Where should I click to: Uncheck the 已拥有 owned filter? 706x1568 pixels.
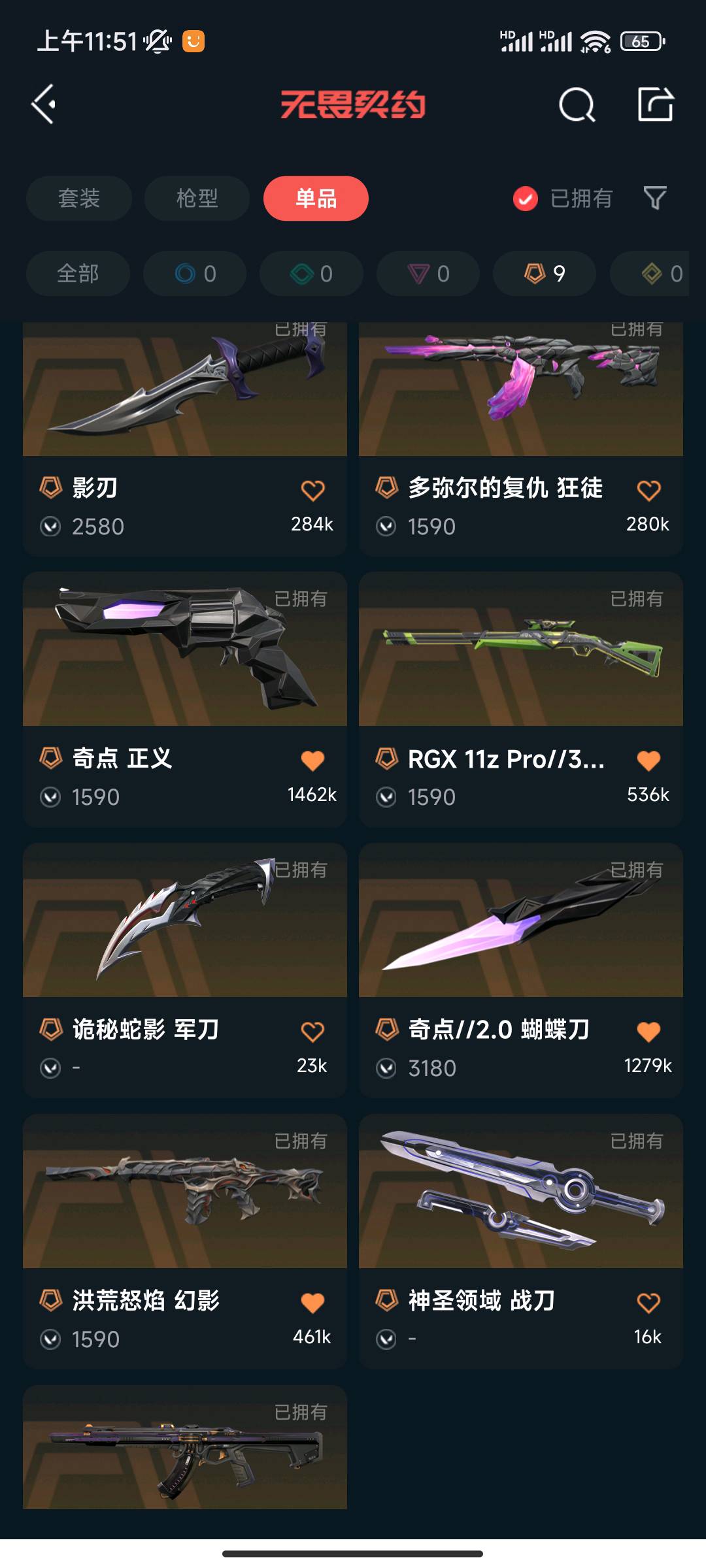click(x=526, y=199)
